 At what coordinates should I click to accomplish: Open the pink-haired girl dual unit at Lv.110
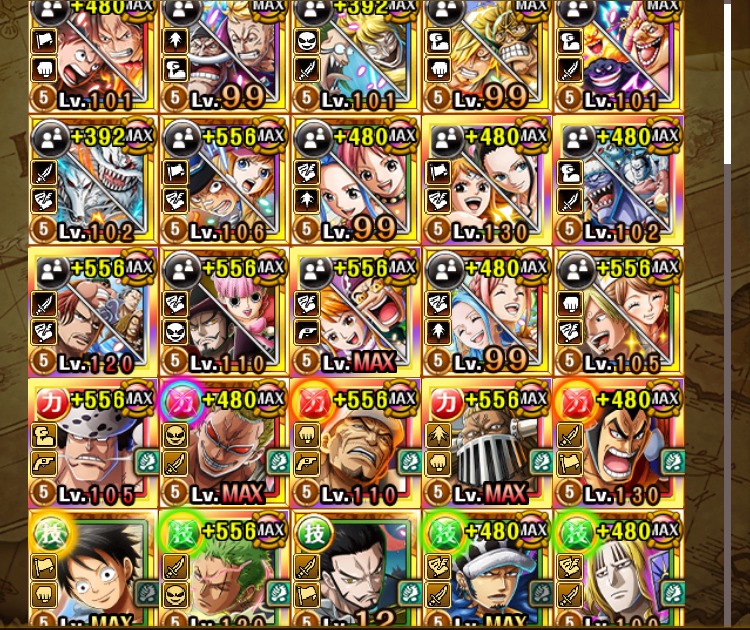[x=223, y=312]
